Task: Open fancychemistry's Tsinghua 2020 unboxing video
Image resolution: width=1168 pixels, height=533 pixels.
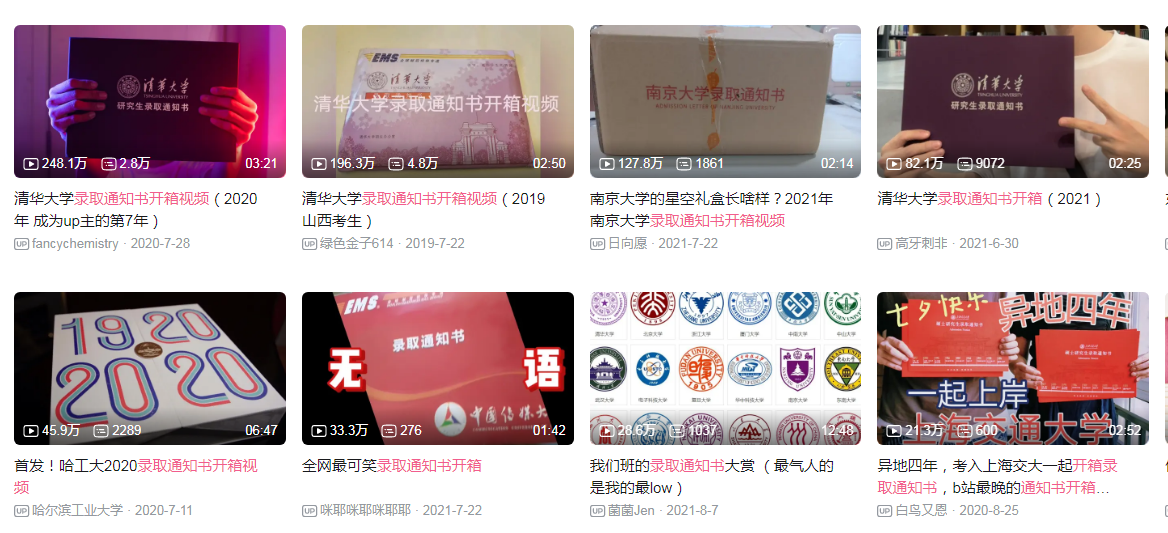Action: [x=149, y=101]
